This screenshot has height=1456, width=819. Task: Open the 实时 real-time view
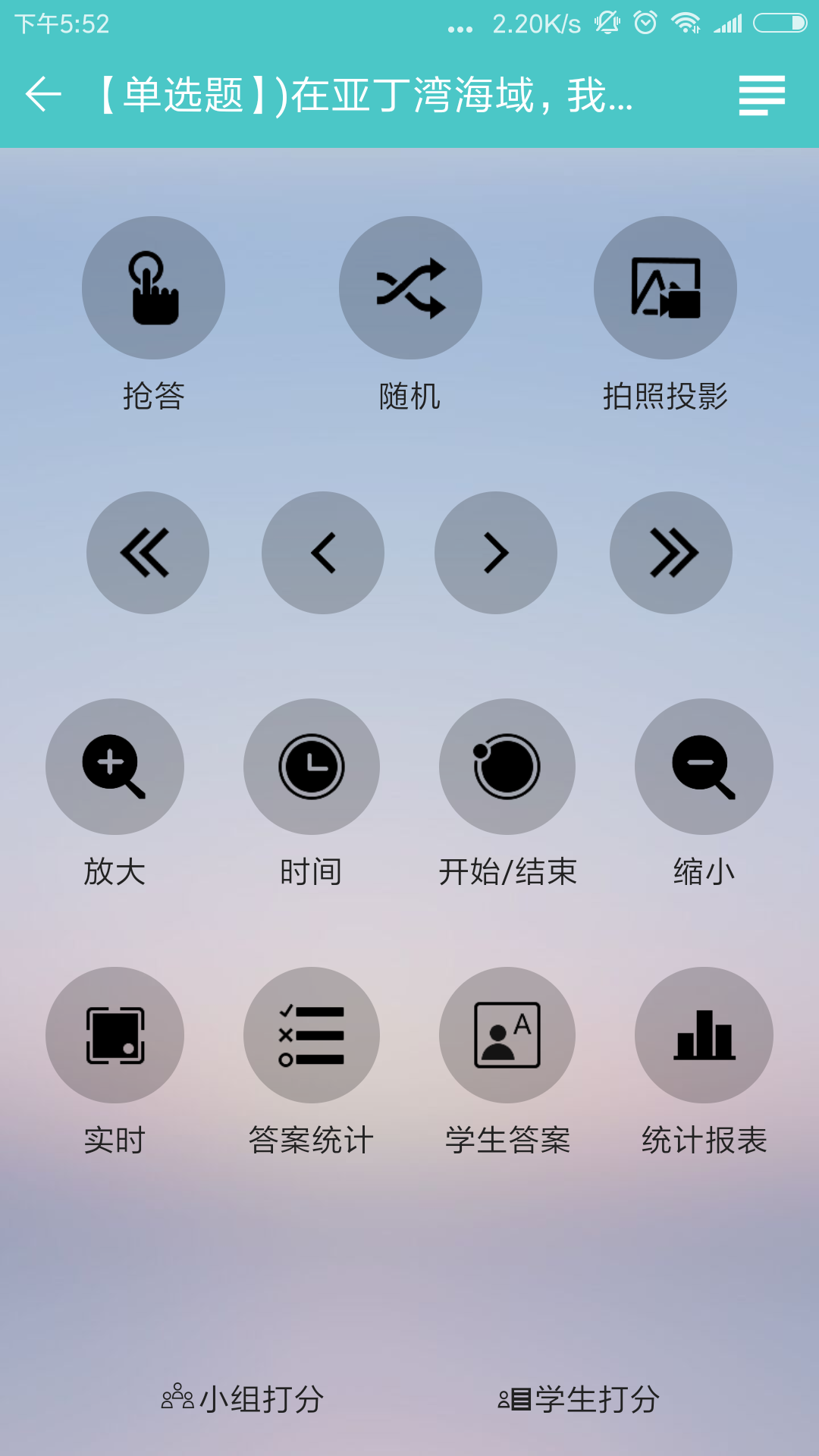click(115, 1035)
